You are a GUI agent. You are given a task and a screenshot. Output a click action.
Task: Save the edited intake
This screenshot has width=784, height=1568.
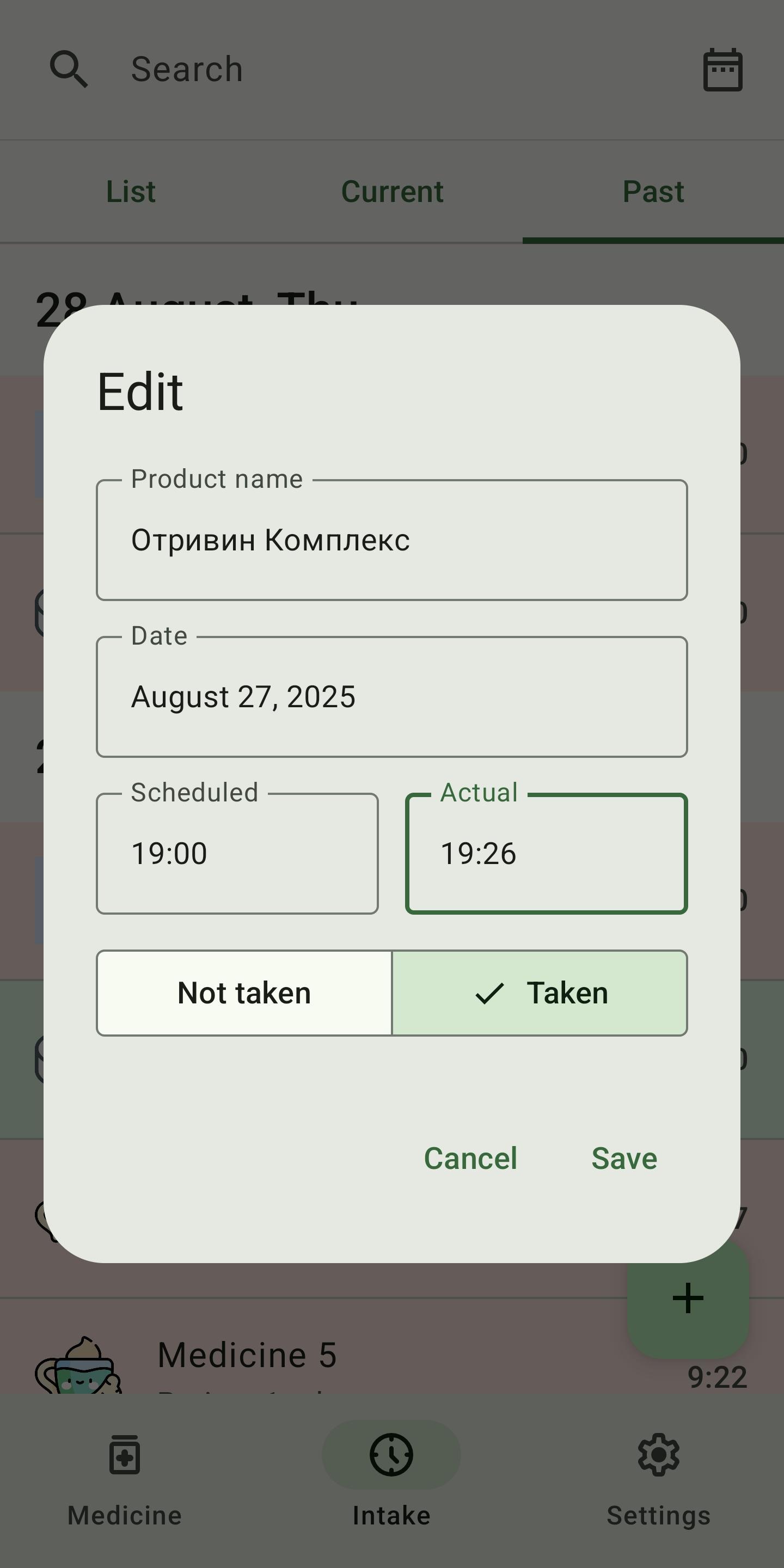(624, 1159)
